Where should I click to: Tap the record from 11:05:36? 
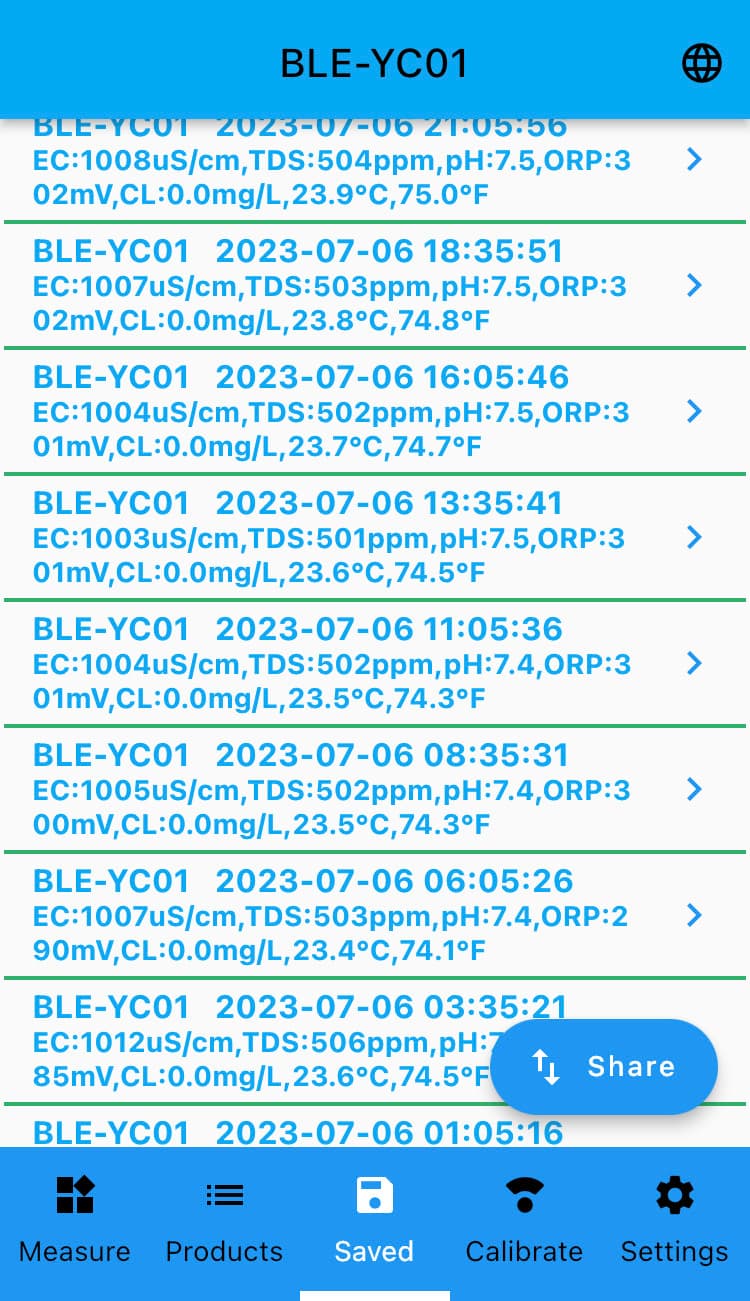click(x=375, y=663)
